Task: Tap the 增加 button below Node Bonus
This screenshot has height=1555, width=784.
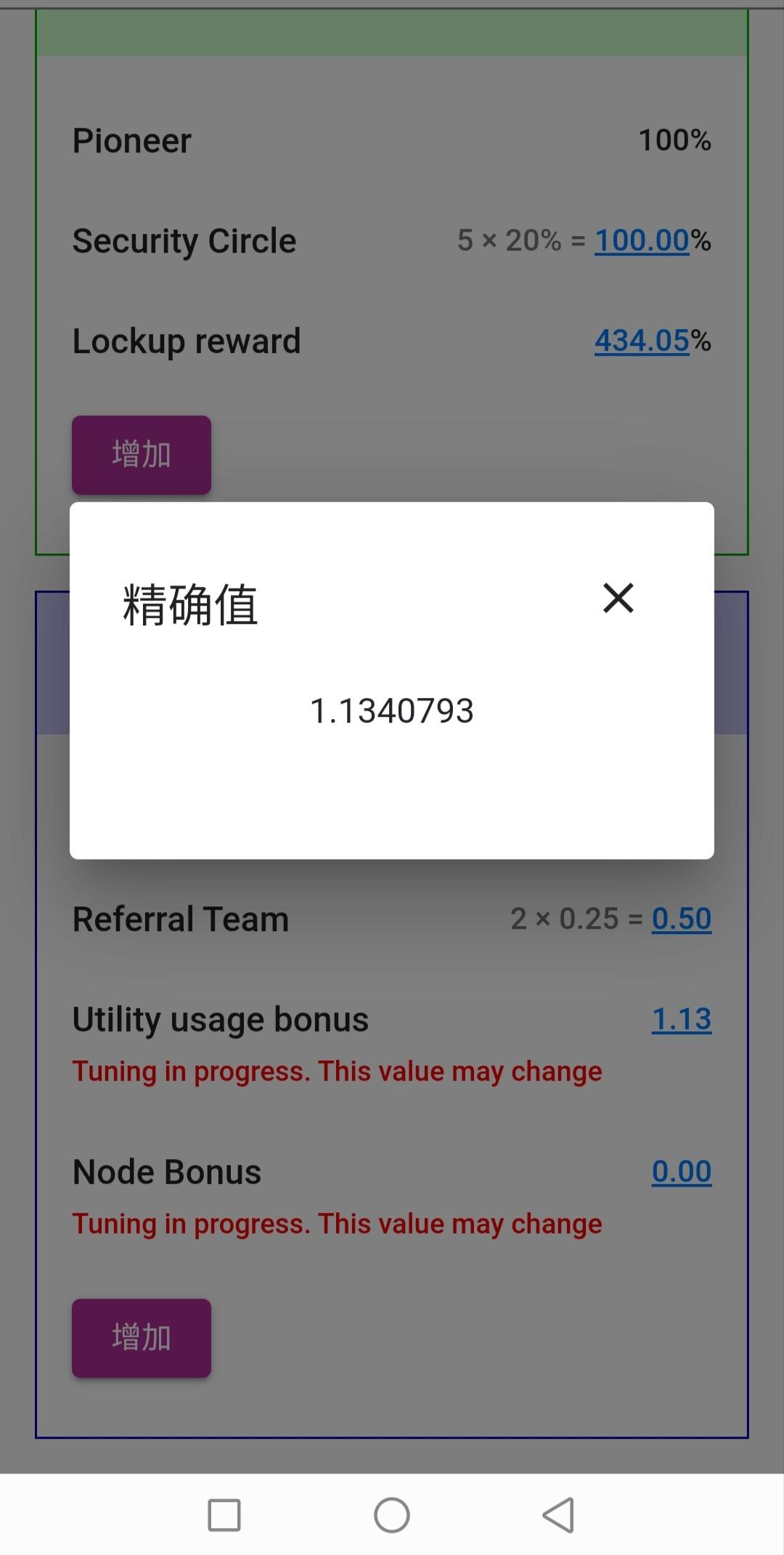Action: pyautogui.click(x=142, y=1338)
